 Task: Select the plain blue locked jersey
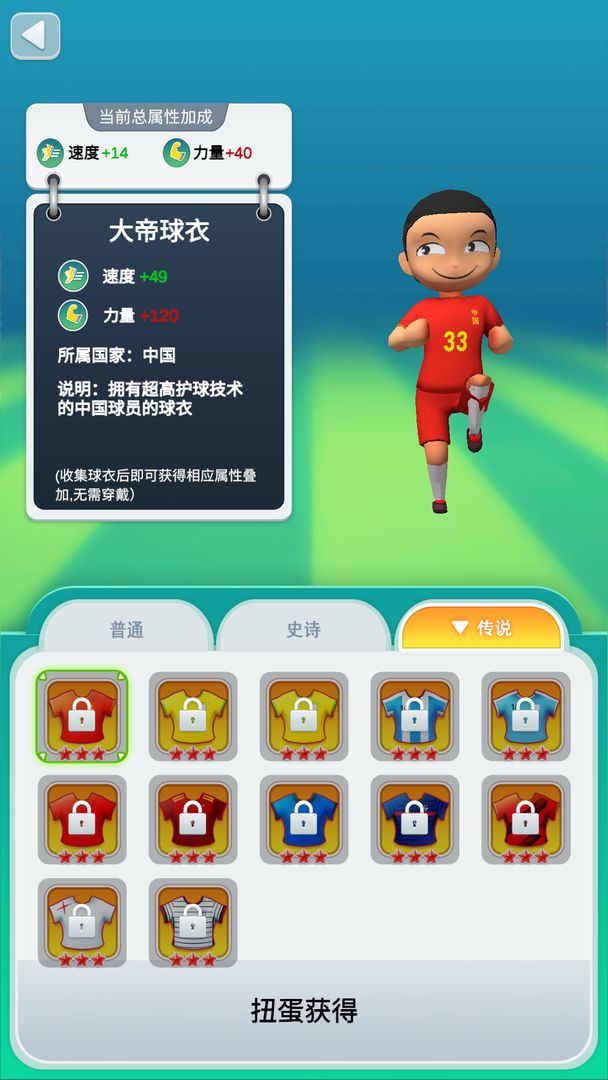304,819
